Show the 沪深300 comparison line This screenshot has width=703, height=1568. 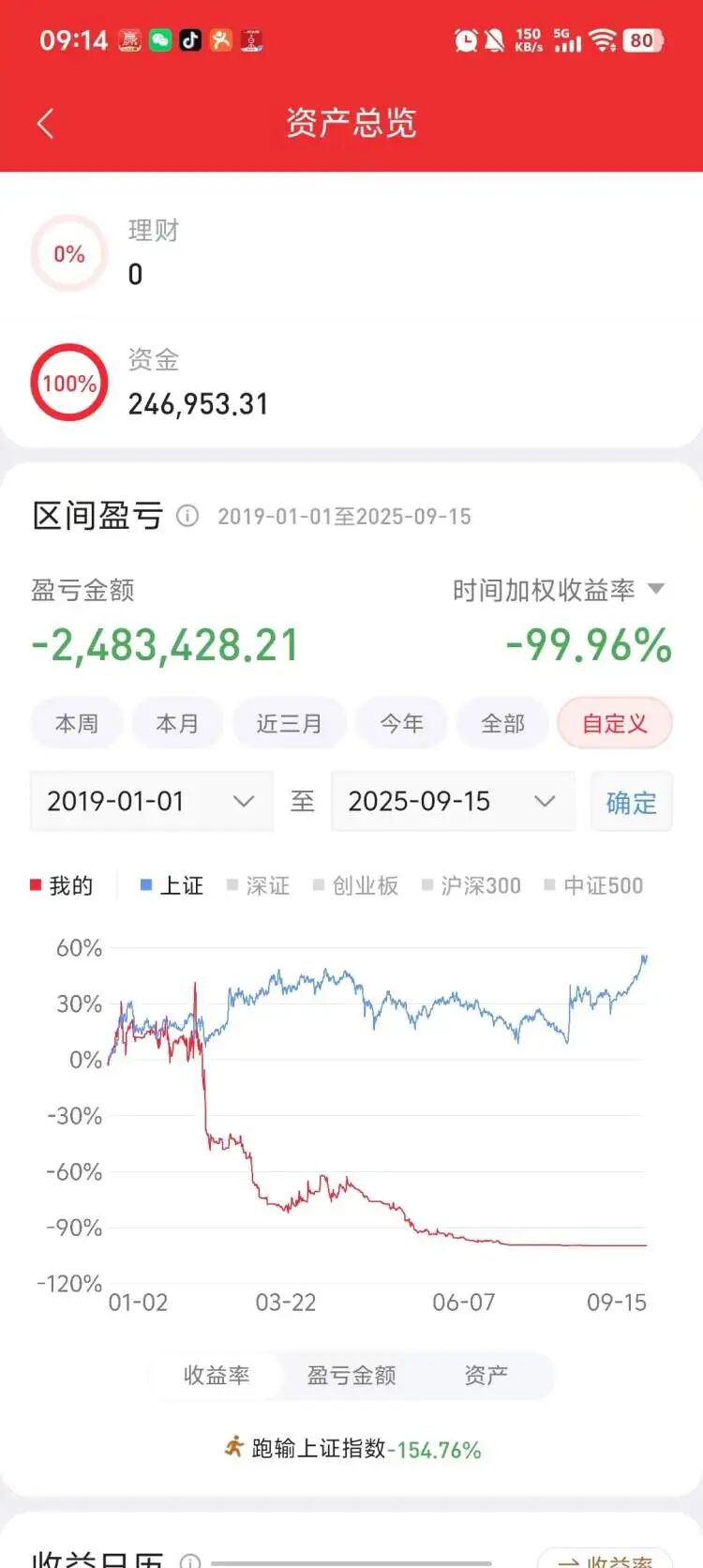[471, 885]
